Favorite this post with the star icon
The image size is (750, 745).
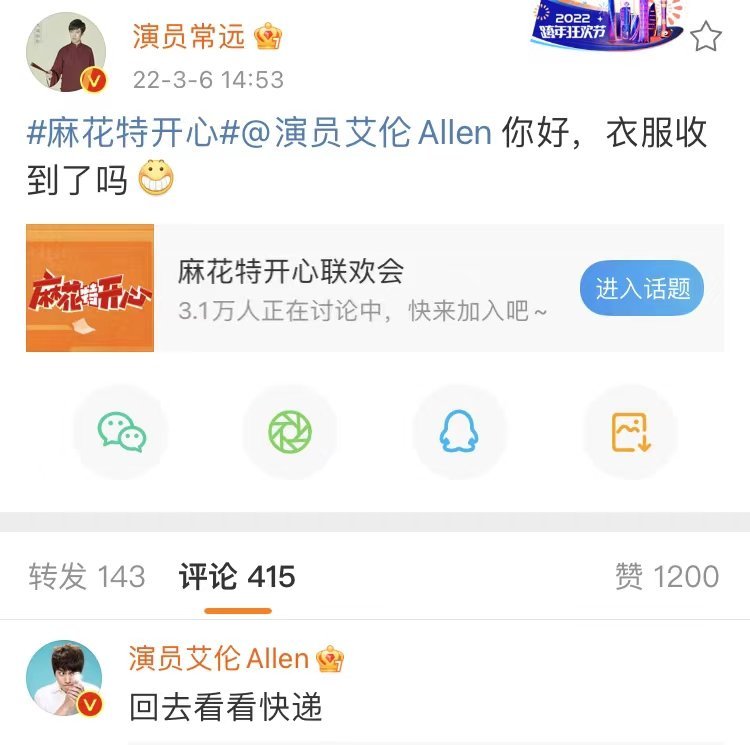[706, 37]
